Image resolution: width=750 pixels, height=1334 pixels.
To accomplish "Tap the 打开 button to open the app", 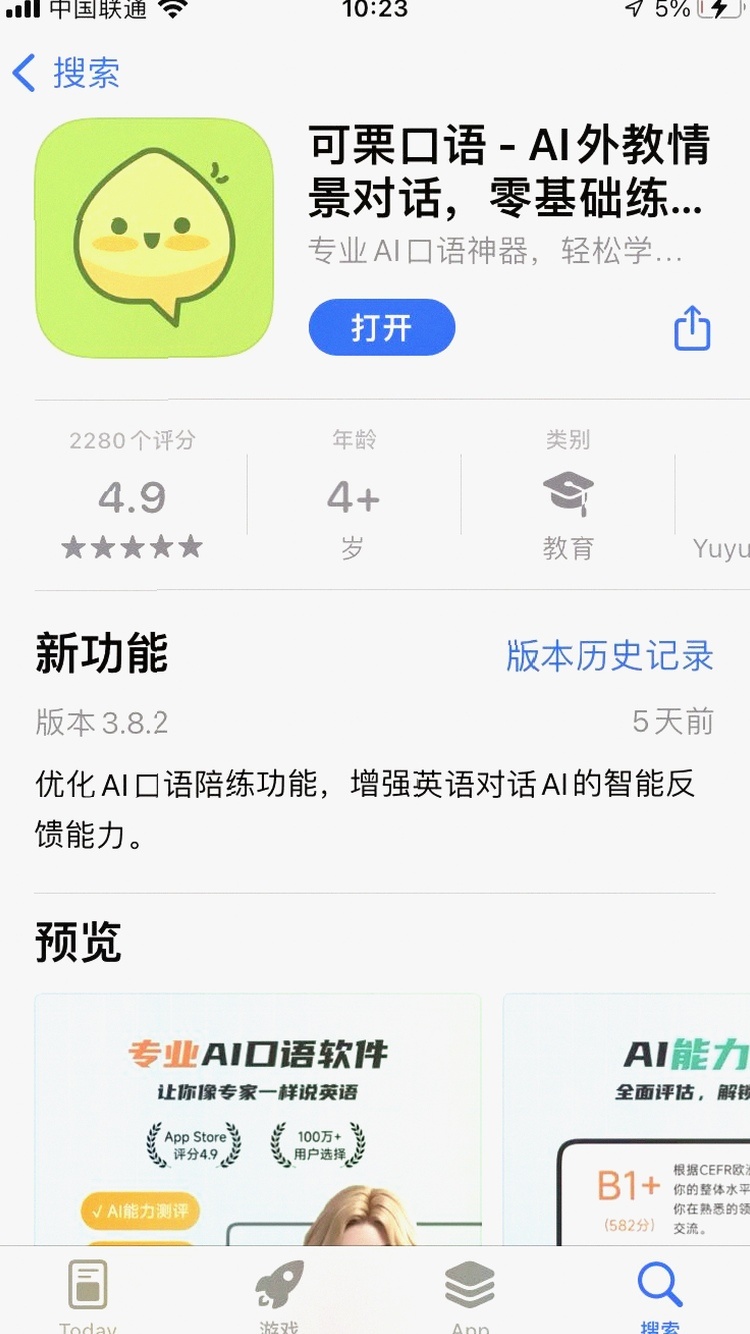I will (381, 328).
